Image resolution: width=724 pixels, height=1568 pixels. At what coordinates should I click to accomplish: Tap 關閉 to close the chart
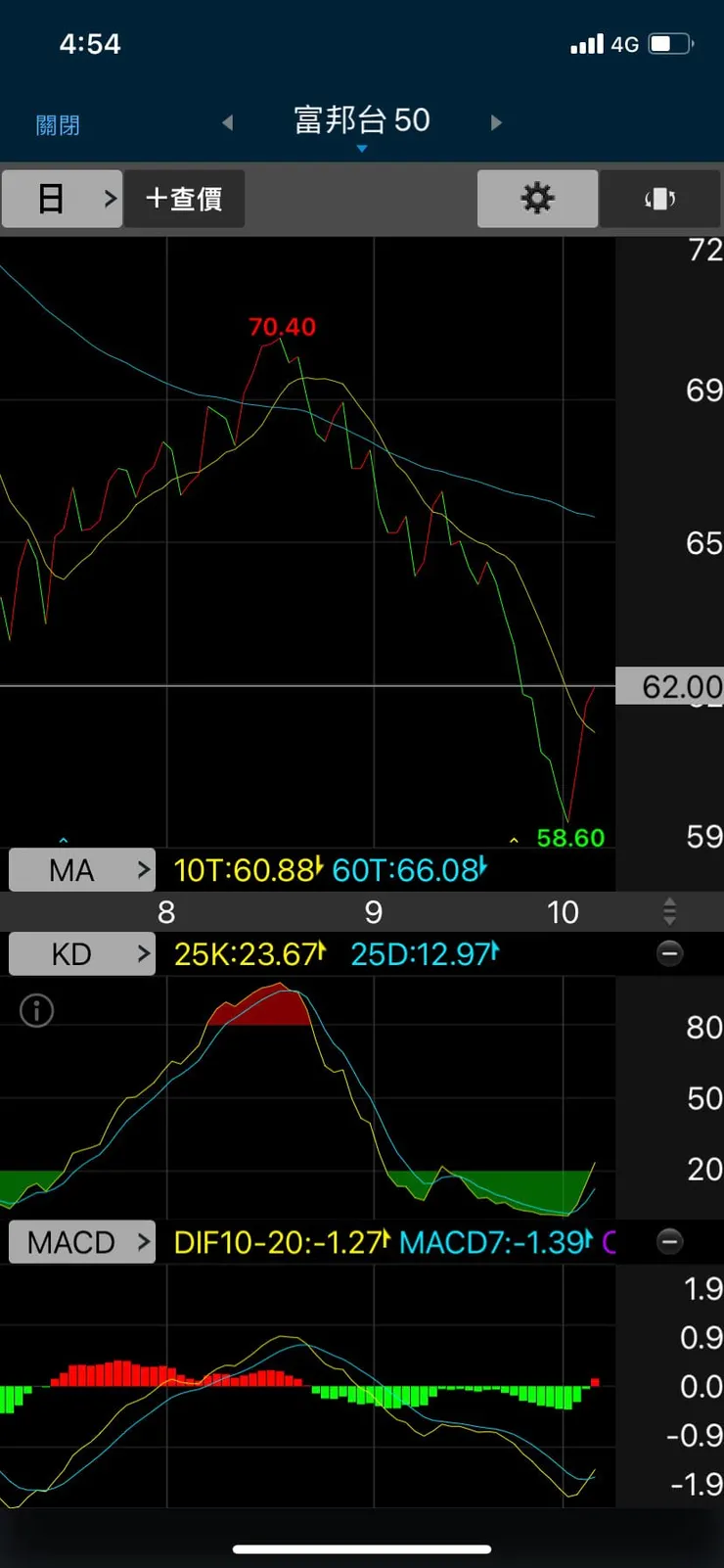pos(58,125)
